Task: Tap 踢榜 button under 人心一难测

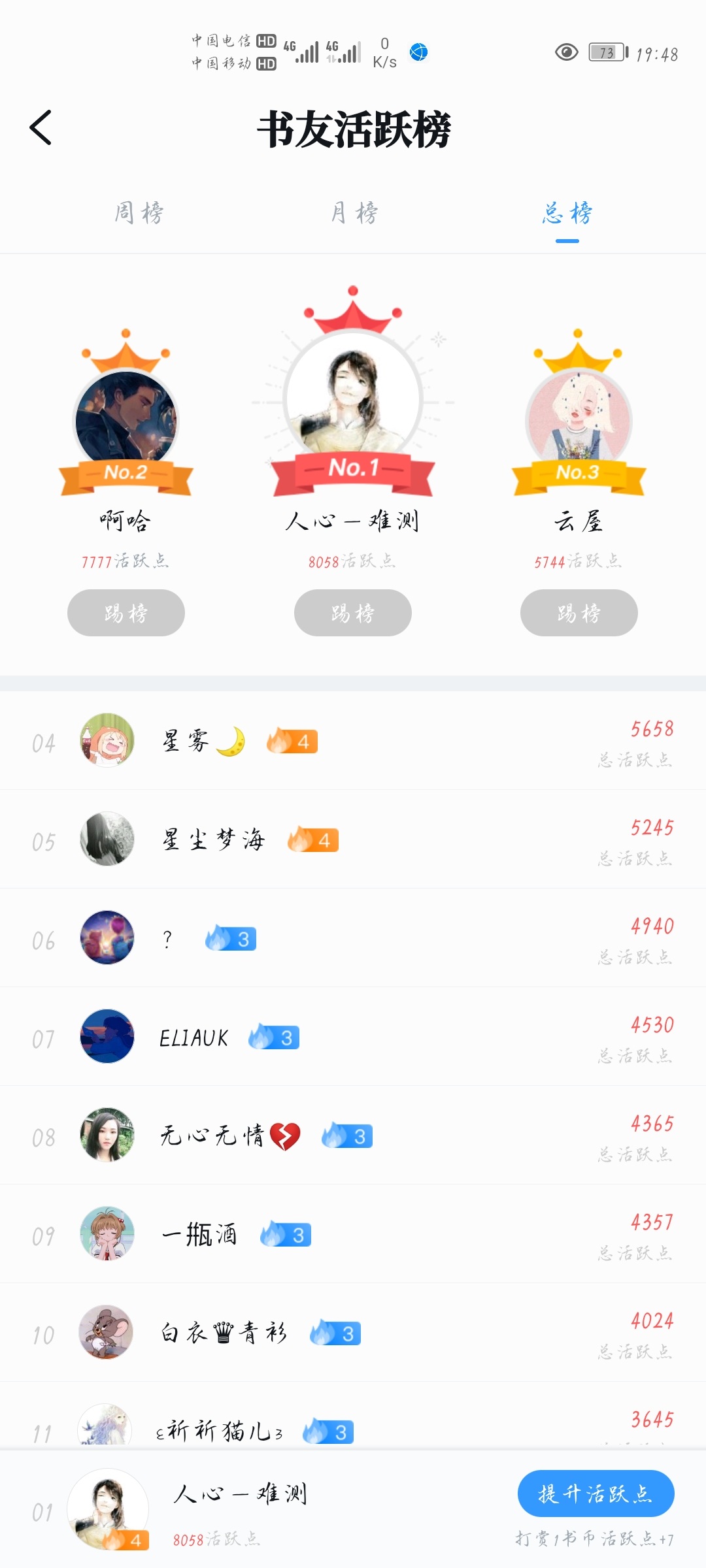Action: 353,613
